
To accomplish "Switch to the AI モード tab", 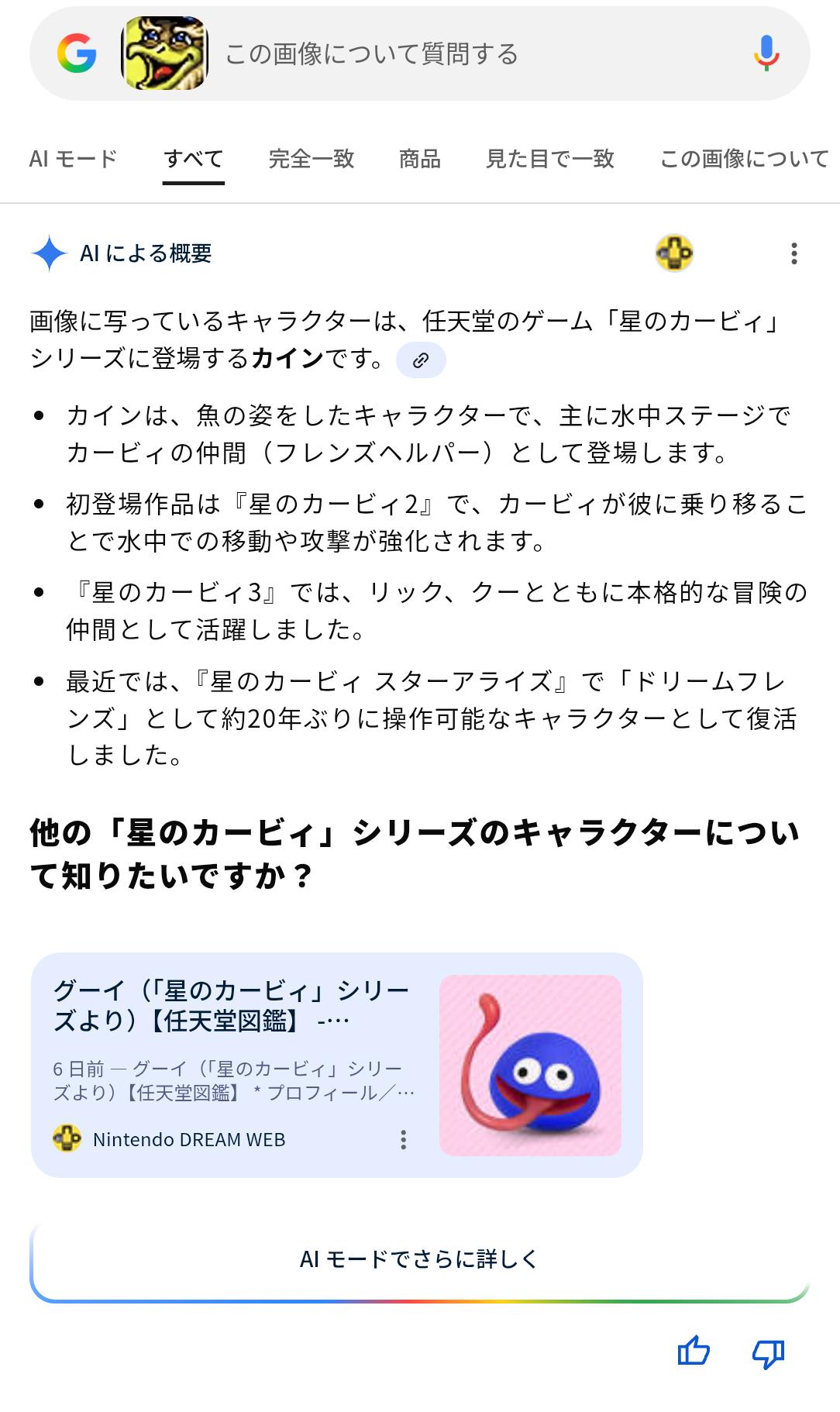I will (73, 159).
